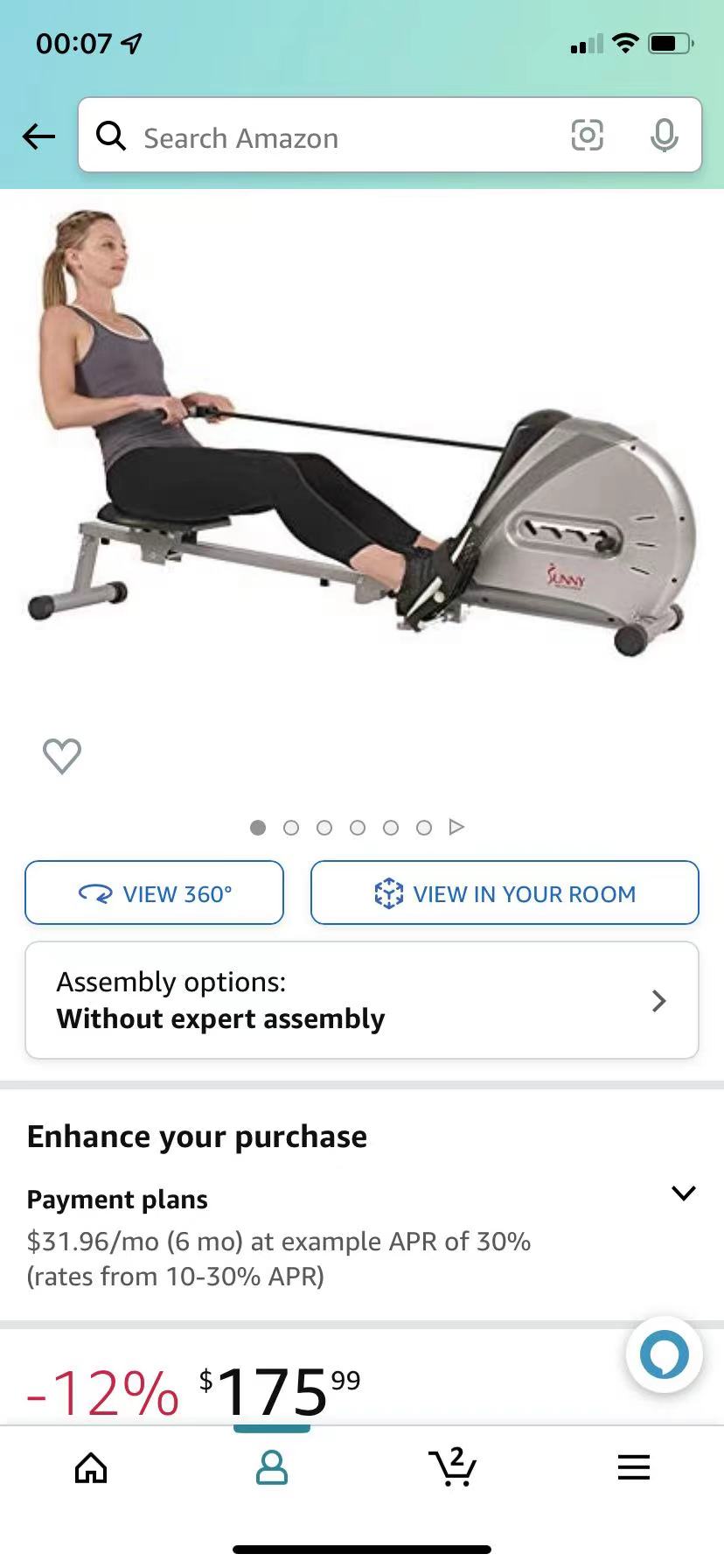
Task: Start voice search with microphone
Action: (664, 136)
